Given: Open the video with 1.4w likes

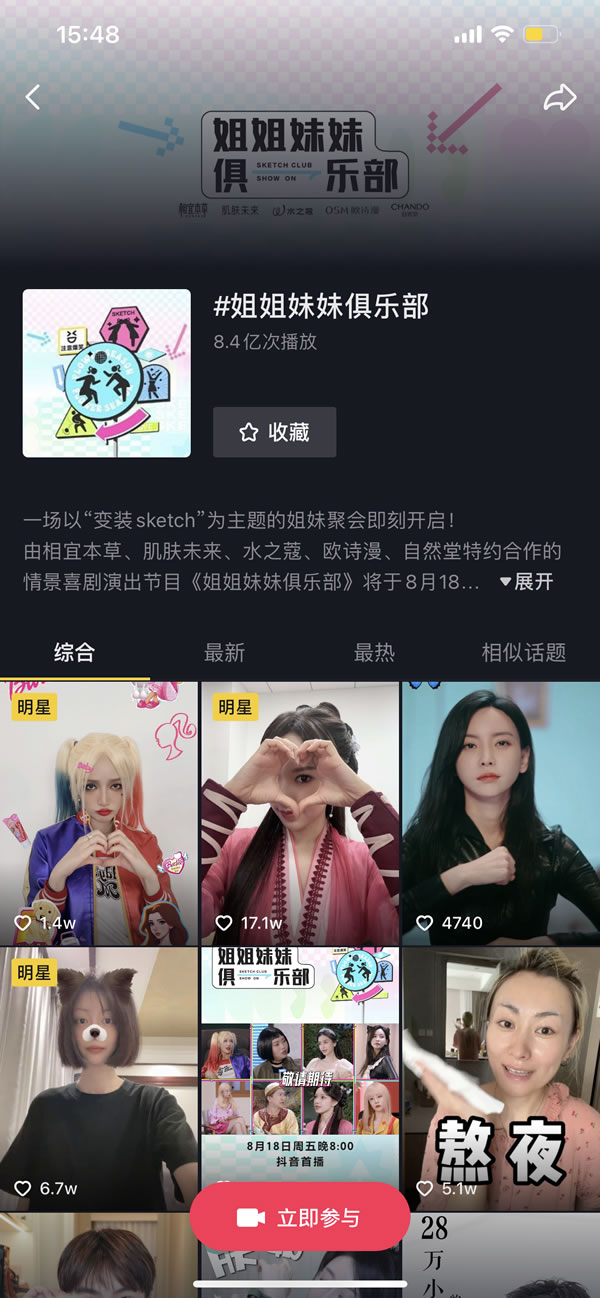Looking at the screenshot, I should pos(99,812).
